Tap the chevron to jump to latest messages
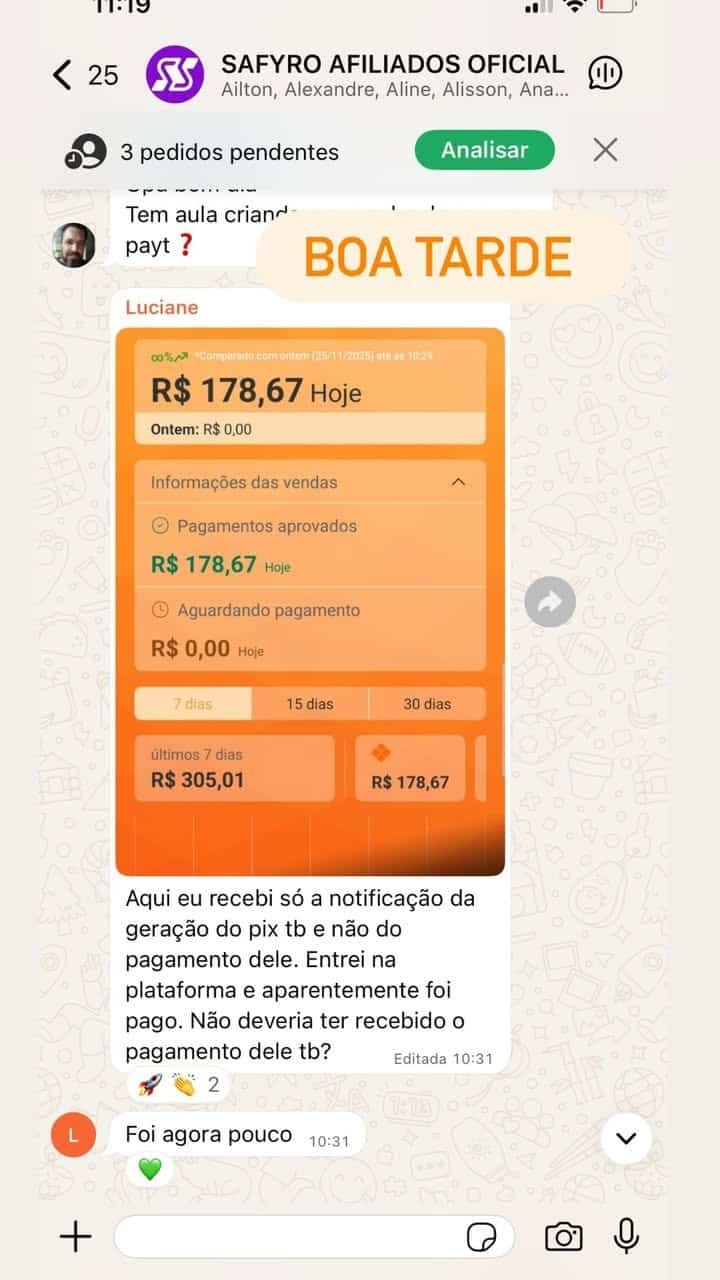This screenshot has height=1280, width=720. (x=627, y=1138)
